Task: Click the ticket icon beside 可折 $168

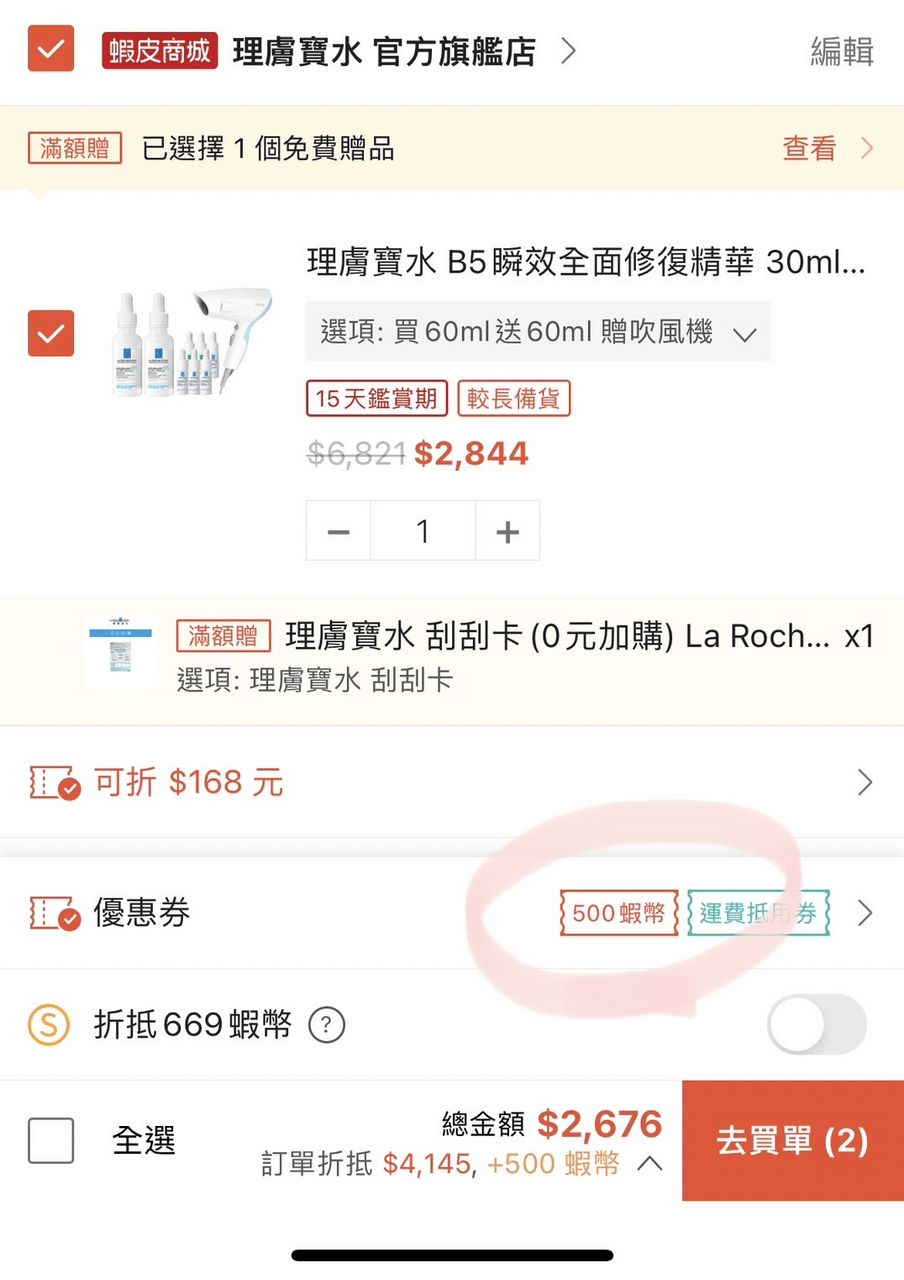Action: coord(55,783)
